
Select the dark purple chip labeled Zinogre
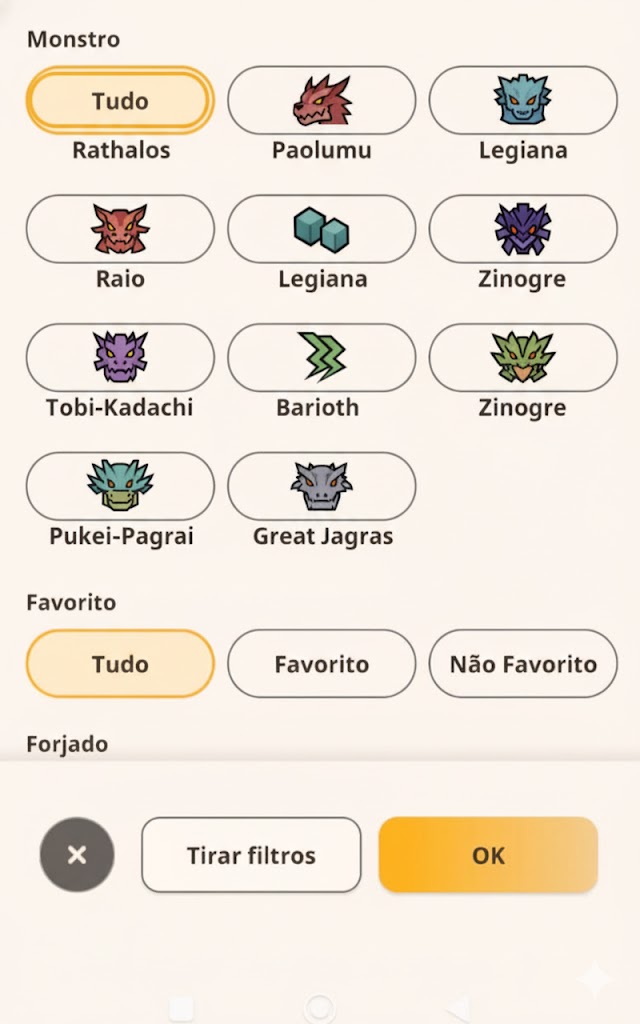pos(523,229)
